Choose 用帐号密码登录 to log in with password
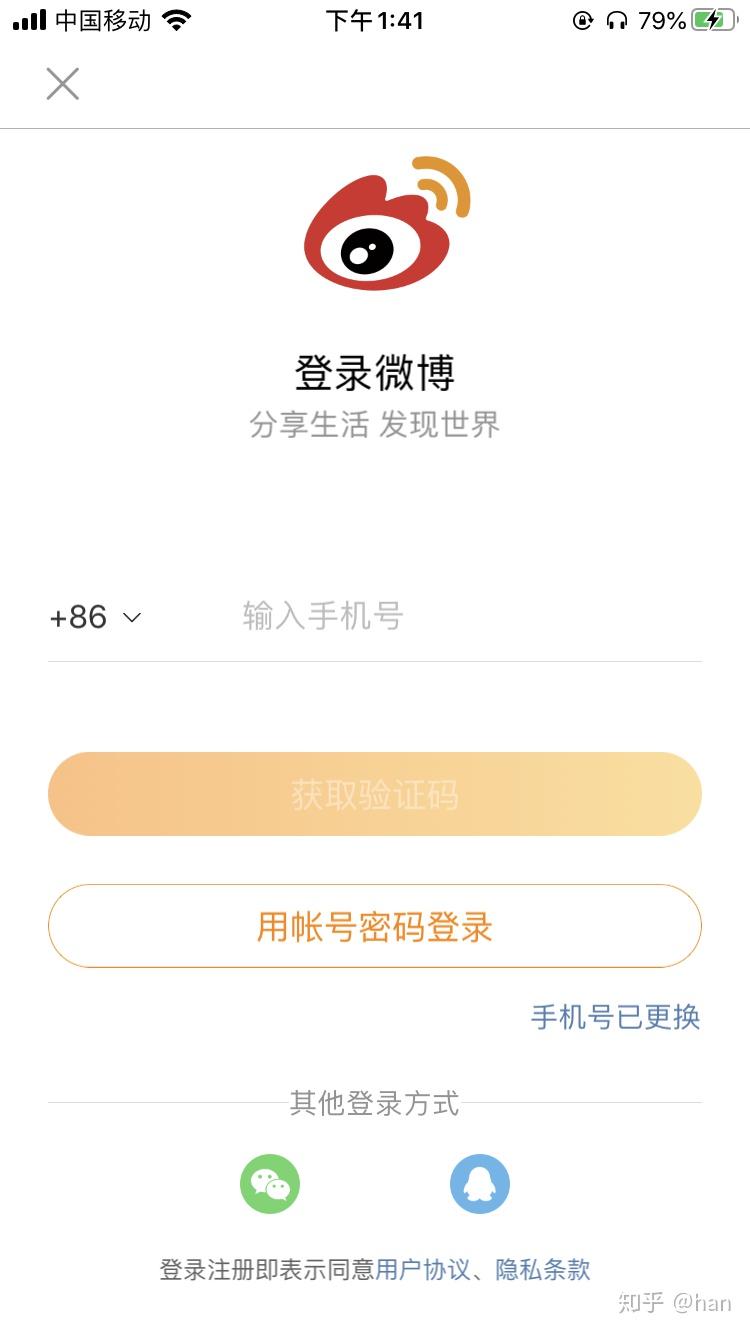 click(x=375, y=926)
